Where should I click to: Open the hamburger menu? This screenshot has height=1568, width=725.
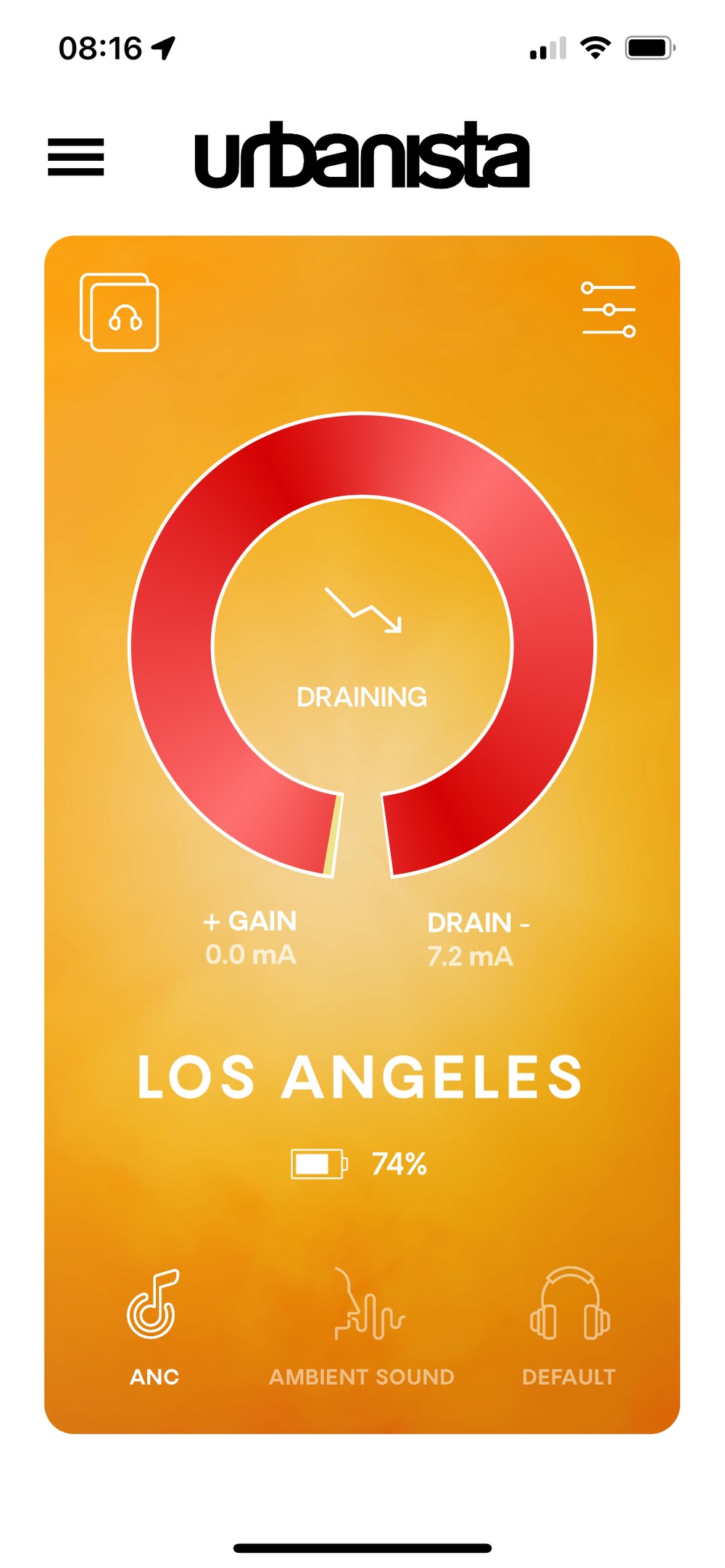pos(76,157)
